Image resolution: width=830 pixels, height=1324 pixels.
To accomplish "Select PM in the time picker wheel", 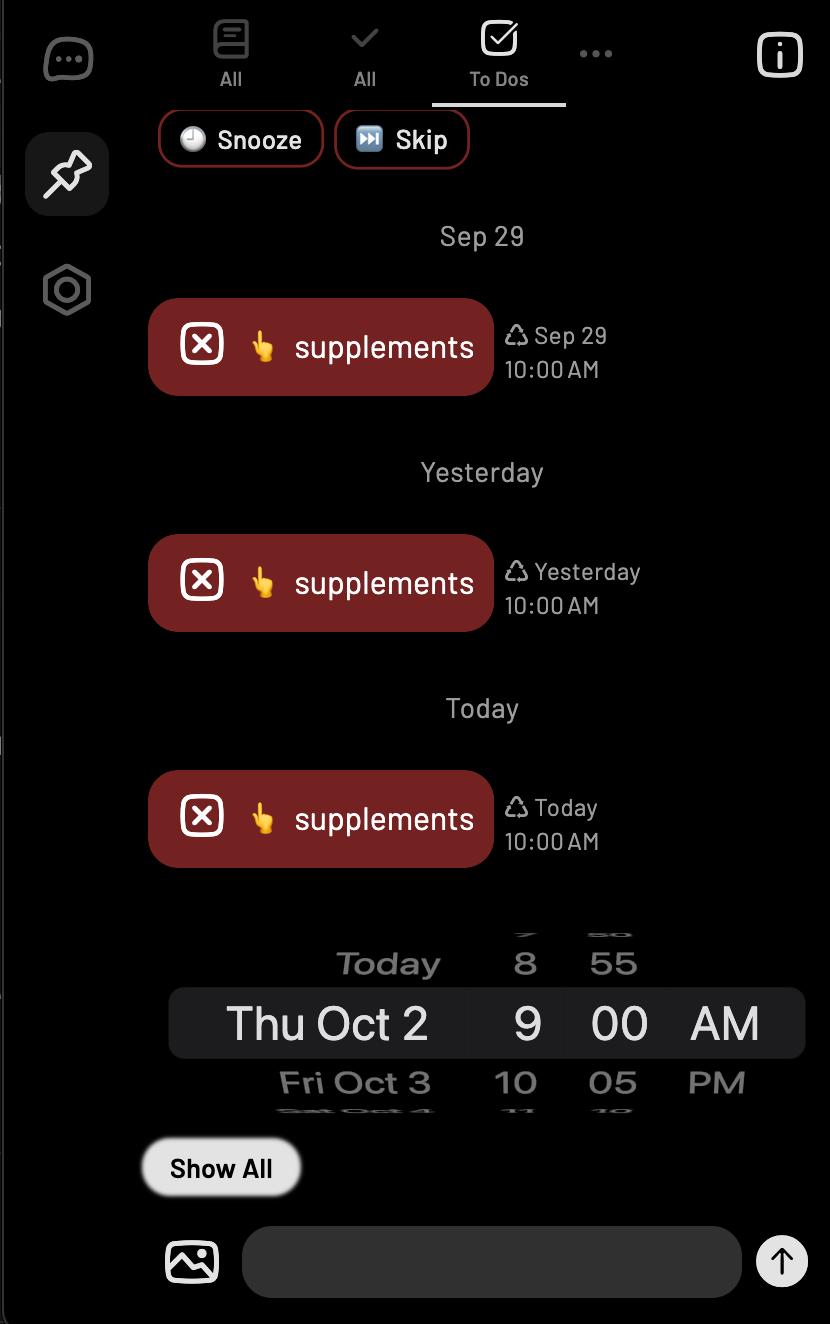I will click(717, 1083).
